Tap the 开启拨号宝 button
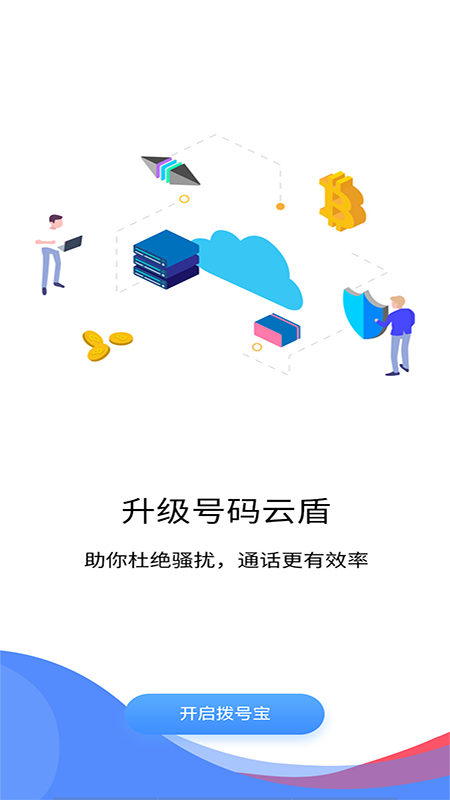The height and width of the screenshot is (800, 450). 224,714
